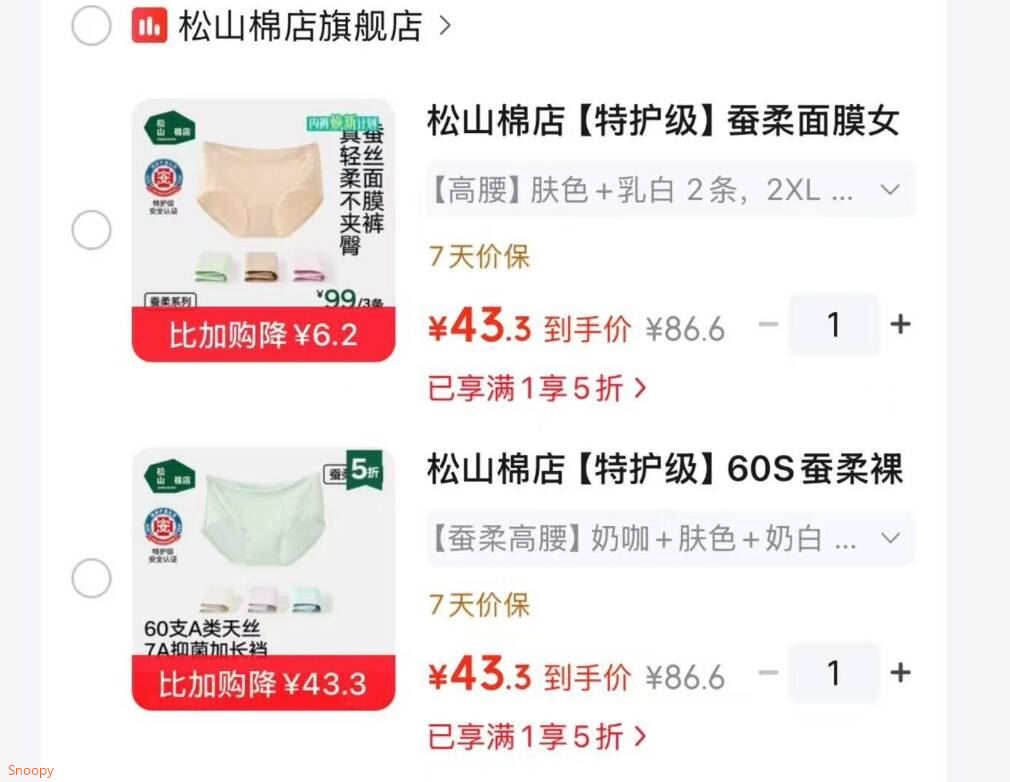The width and height of the screenshot is (1010, 782).
Task: View 已享满1享5折 details for 蚕柔面膜女
Action: point(537,388)
